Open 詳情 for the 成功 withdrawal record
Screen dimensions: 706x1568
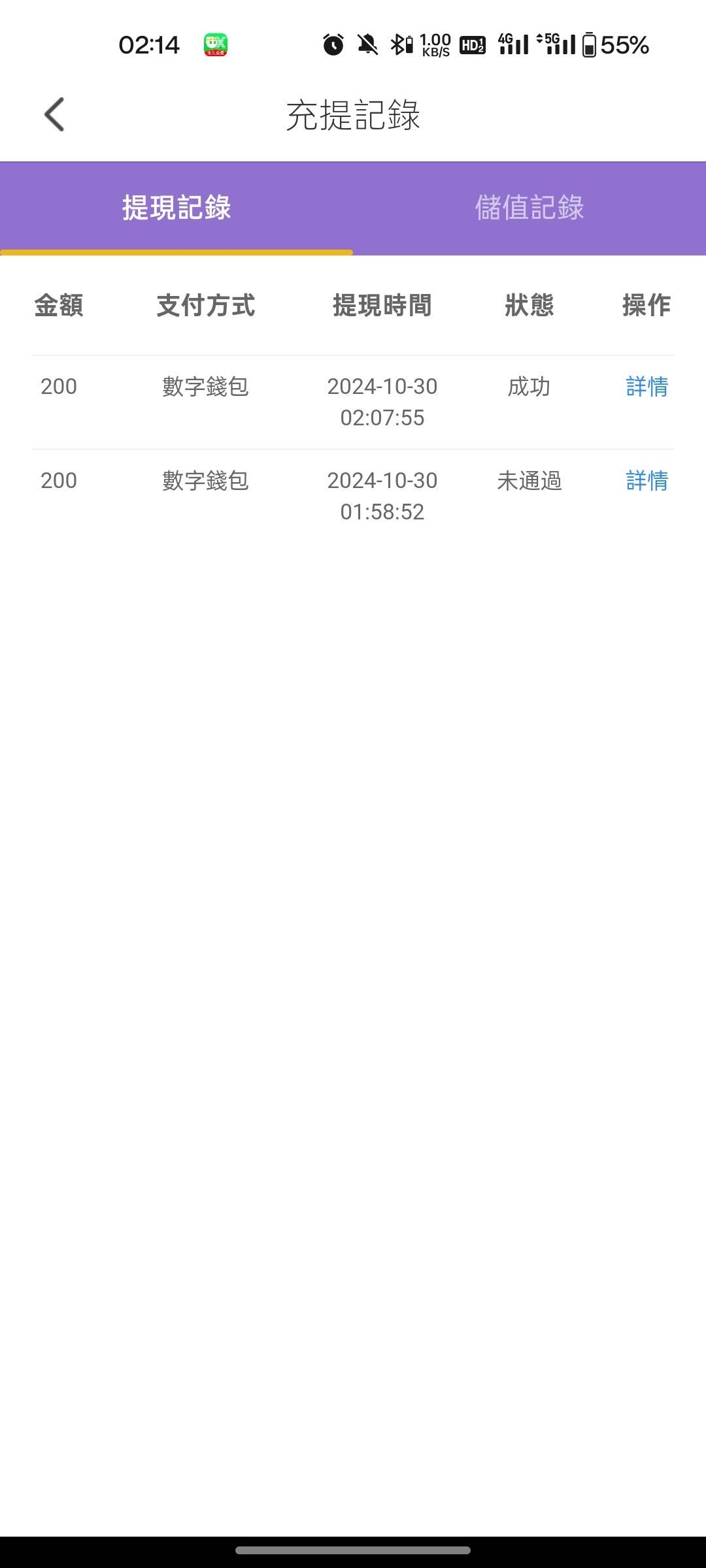pyautogui.click(x=645, y=387)
